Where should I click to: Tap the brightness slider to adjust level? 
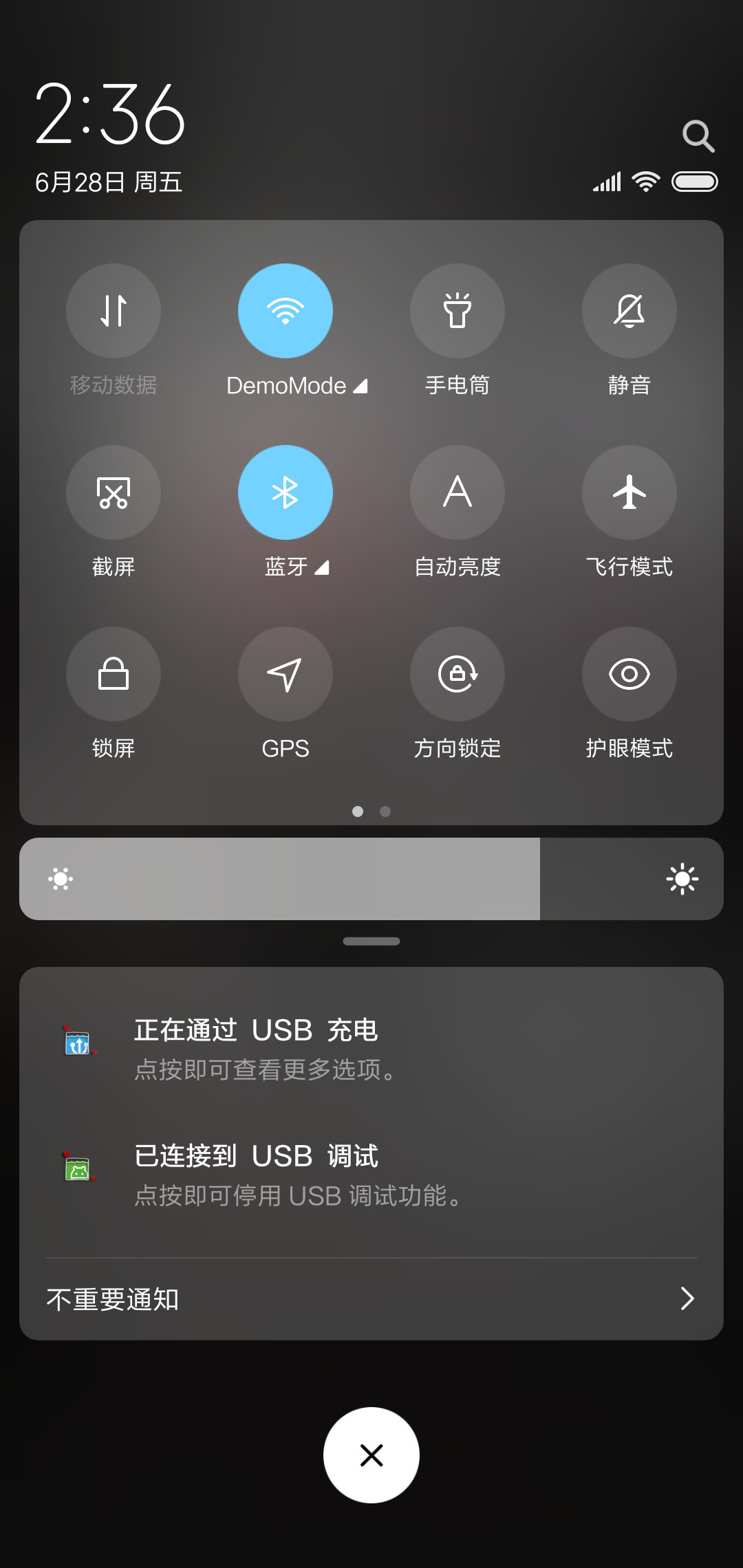point(371,879)
